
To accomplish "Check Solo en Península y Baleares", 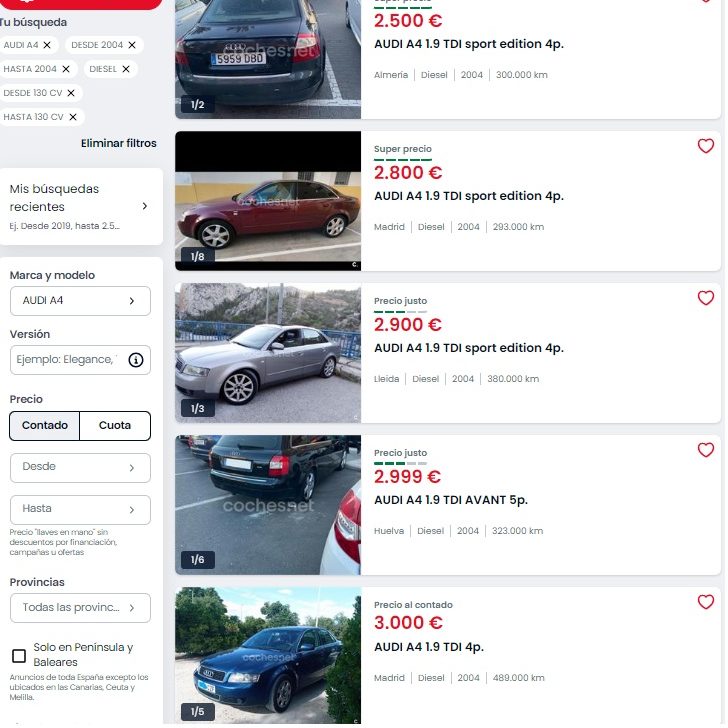I will 19,656.
